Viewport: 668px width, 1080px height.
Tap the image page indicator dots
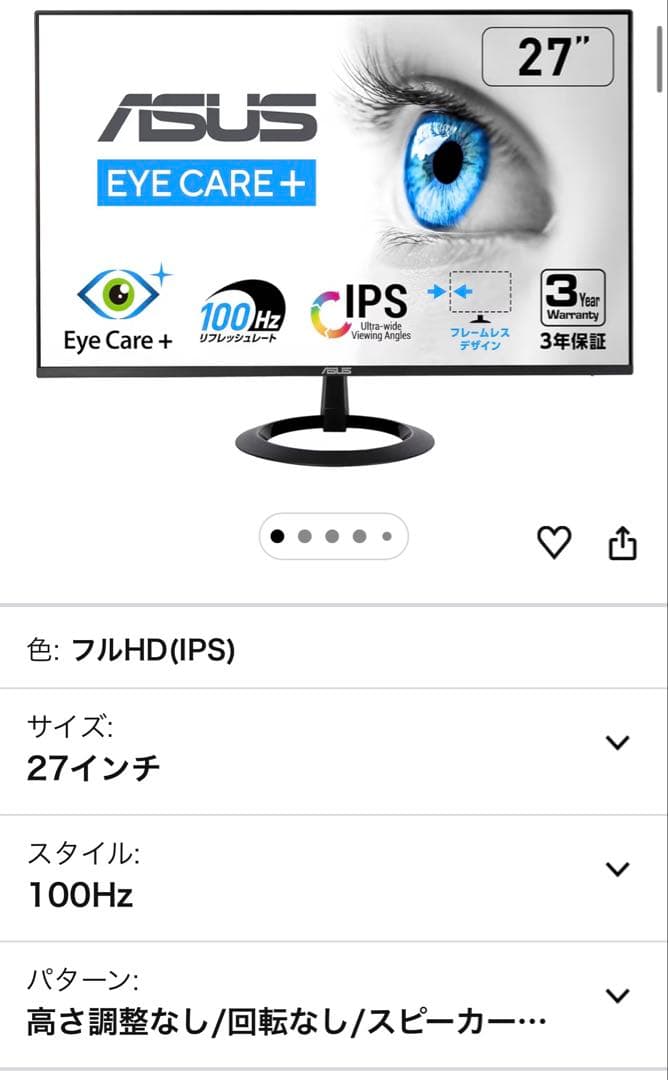coord(333,536)
